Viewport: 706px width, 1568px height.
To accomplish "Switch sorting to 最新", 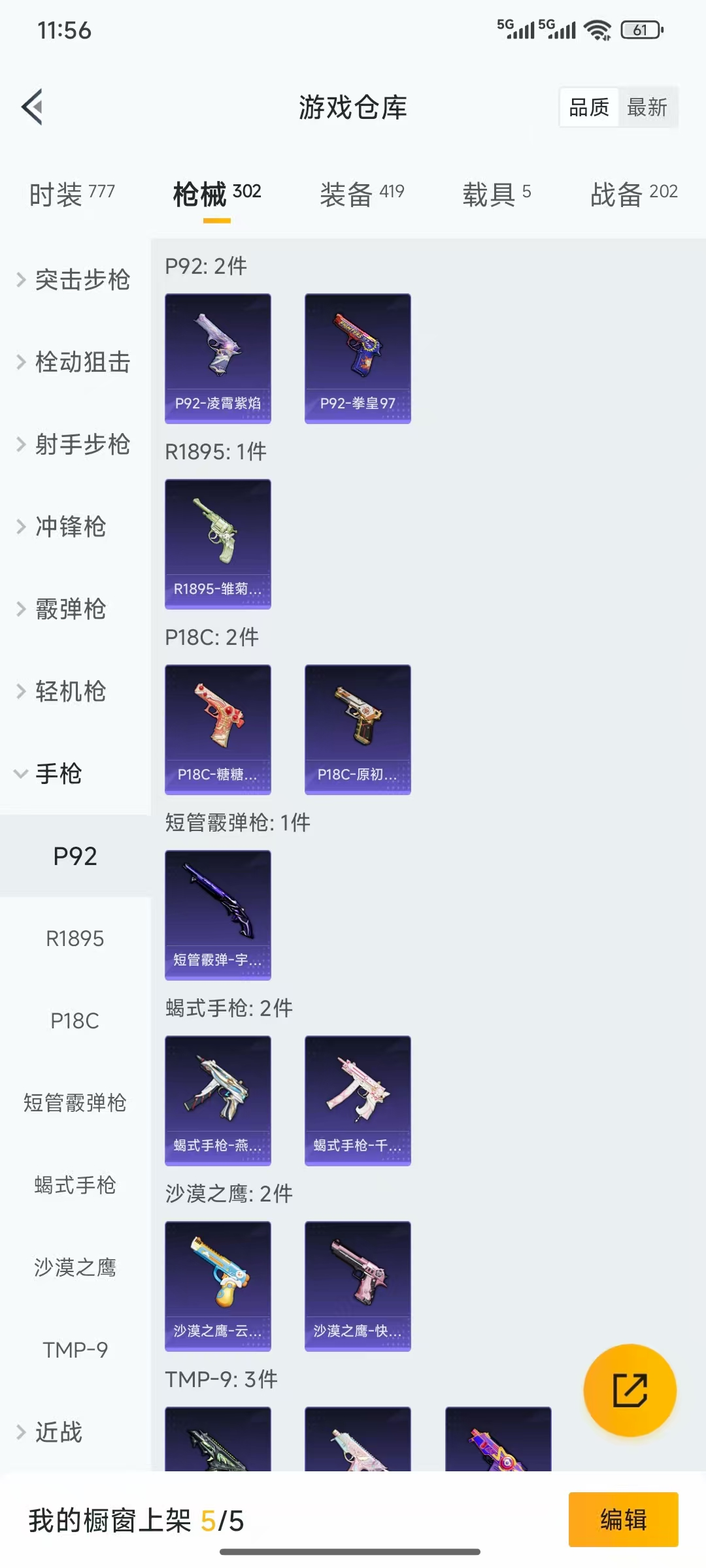I will click(647, 106).
